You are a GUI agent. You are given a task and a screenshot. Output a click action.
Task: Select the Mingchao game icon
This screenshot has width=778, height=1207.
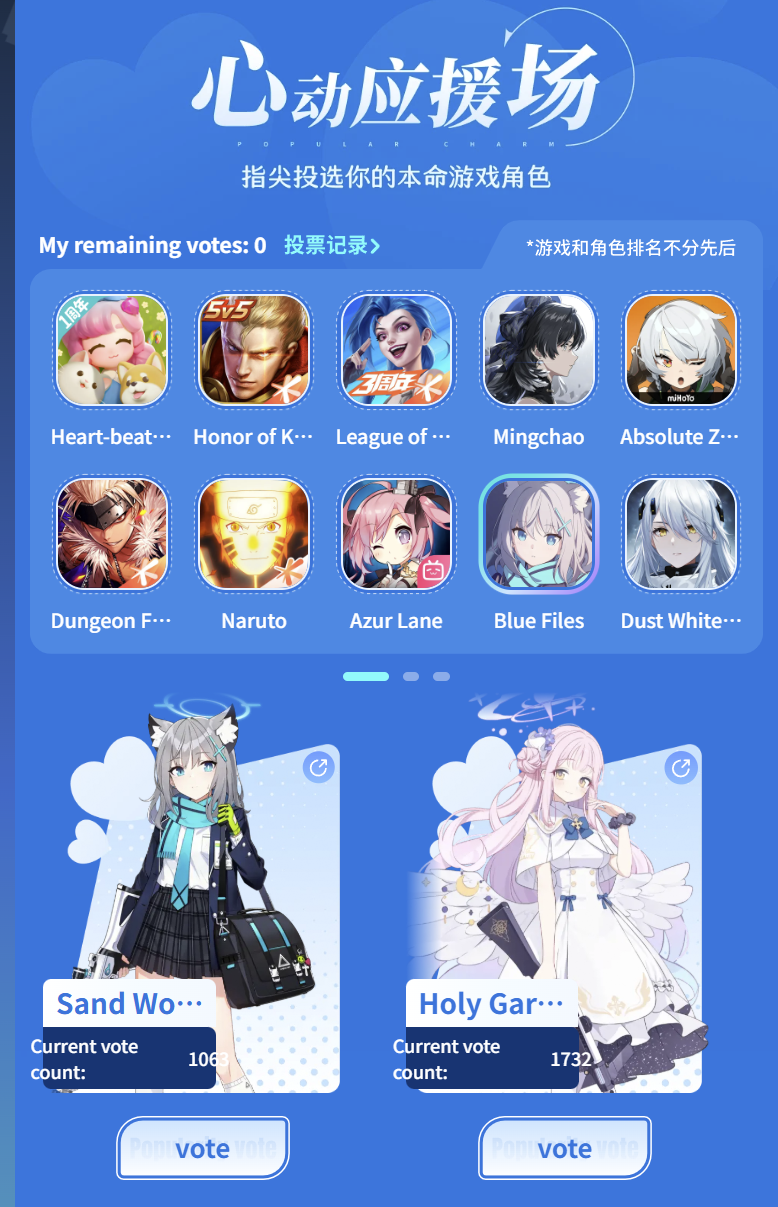click(539, 350)
